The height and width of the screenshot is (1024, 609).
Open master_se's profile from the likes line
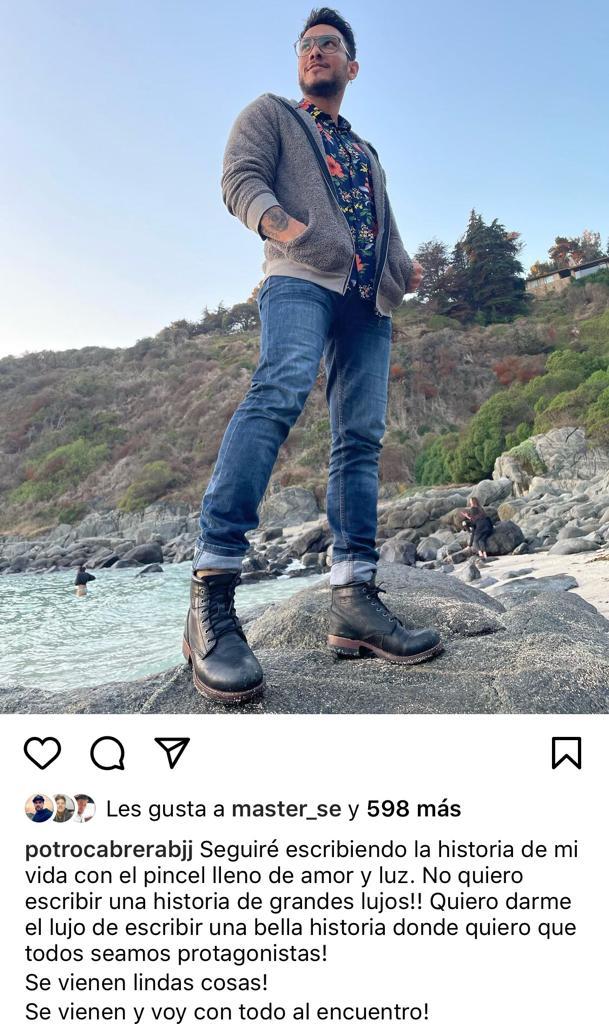286,809
